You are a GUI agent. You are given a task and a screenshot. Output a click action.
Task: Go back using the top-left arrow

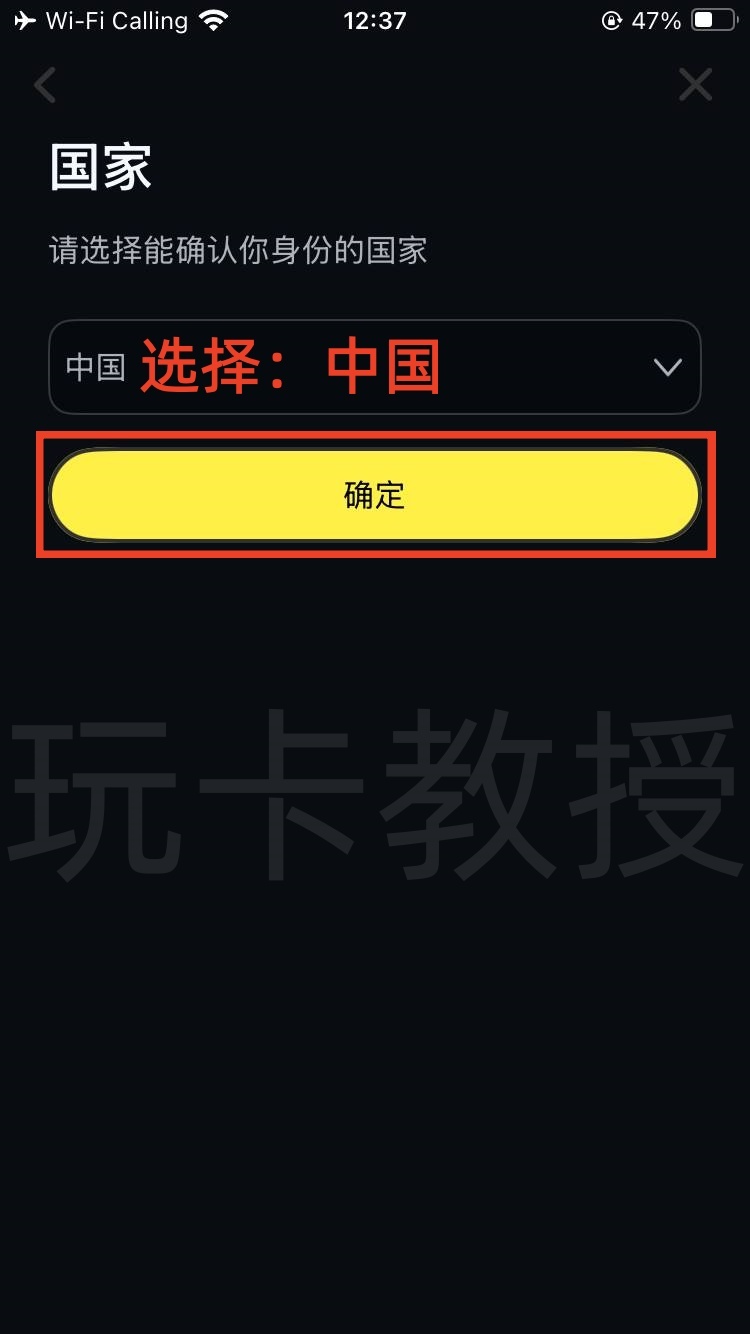45,85
